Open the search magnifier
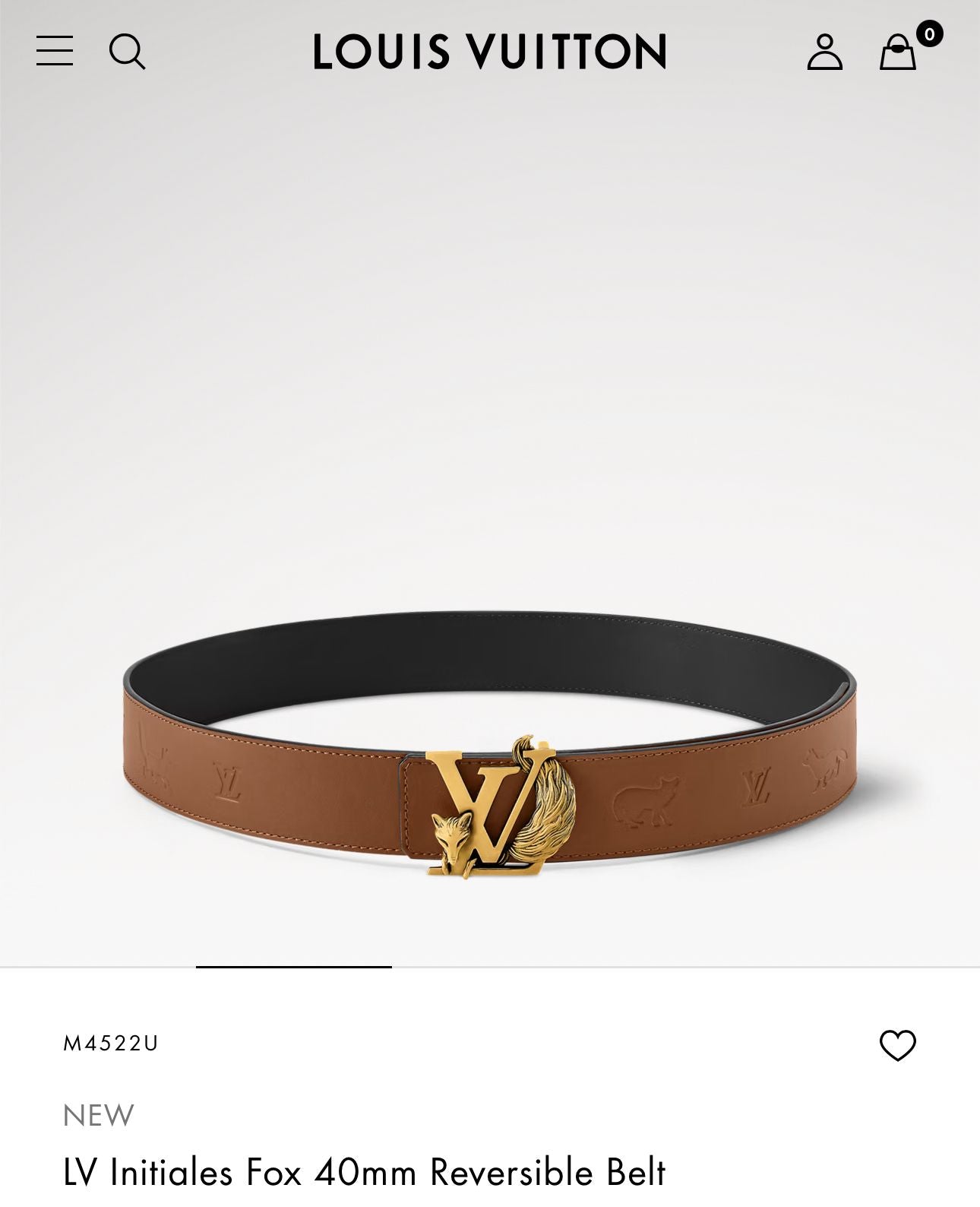Screen dimensions: 980x1207 127,52
